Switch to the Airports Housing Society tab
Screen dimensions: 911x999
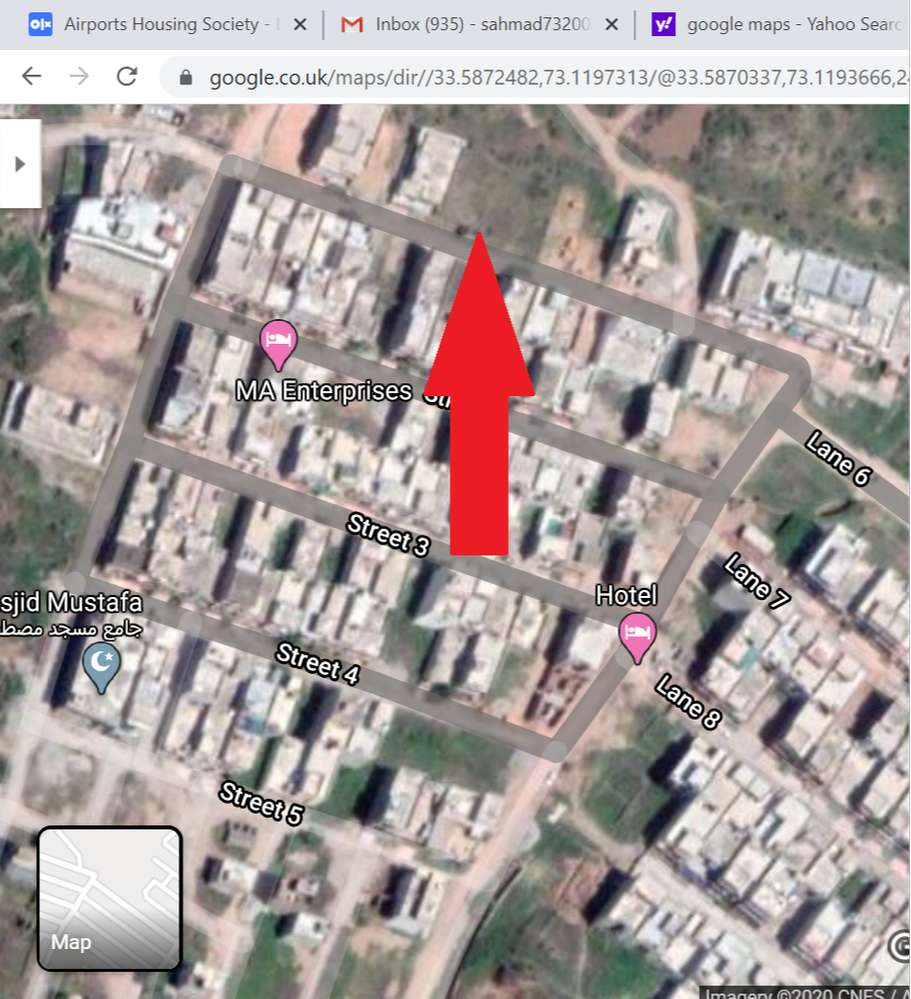160,24
